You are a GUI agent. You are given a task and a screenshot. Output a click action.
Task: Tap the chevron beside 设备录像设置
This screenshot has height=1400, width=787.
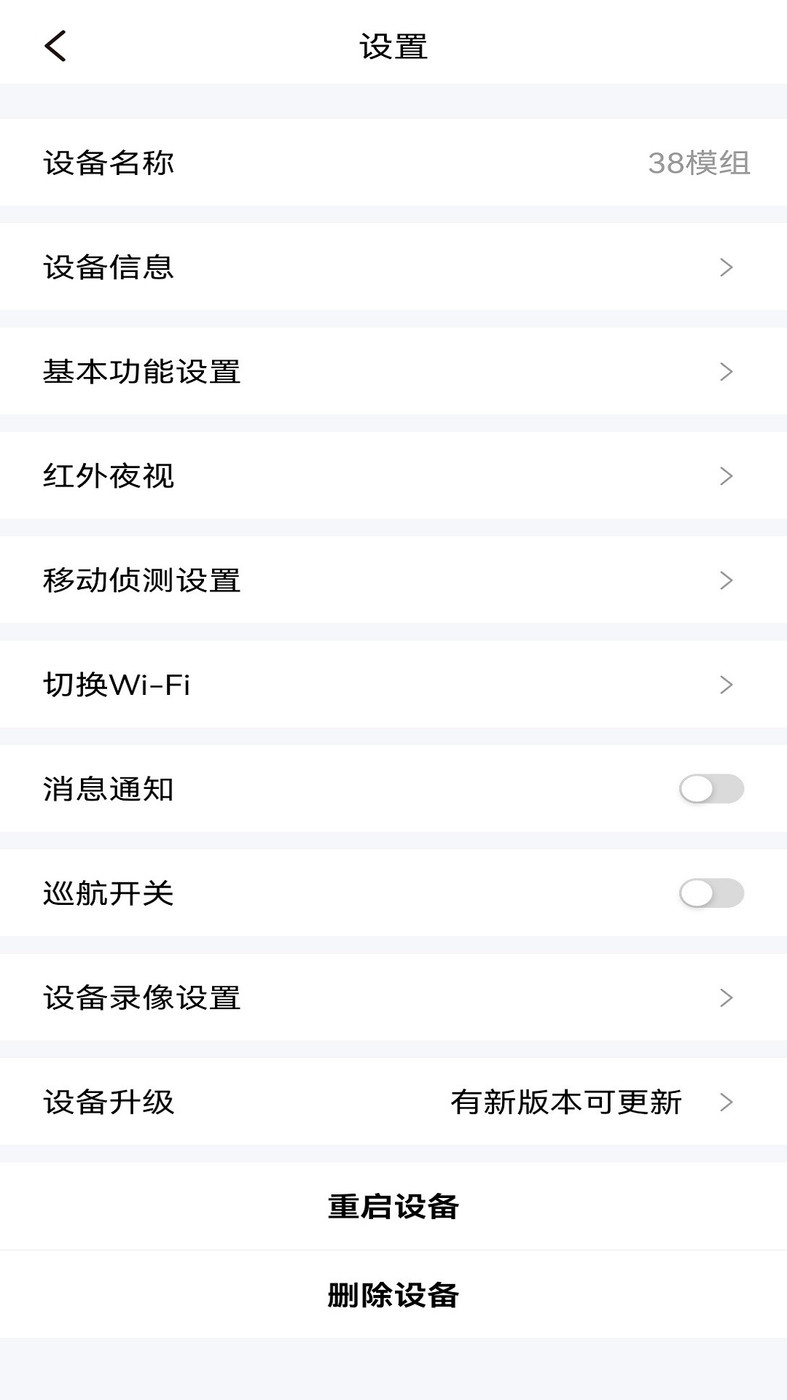(726, 998)
